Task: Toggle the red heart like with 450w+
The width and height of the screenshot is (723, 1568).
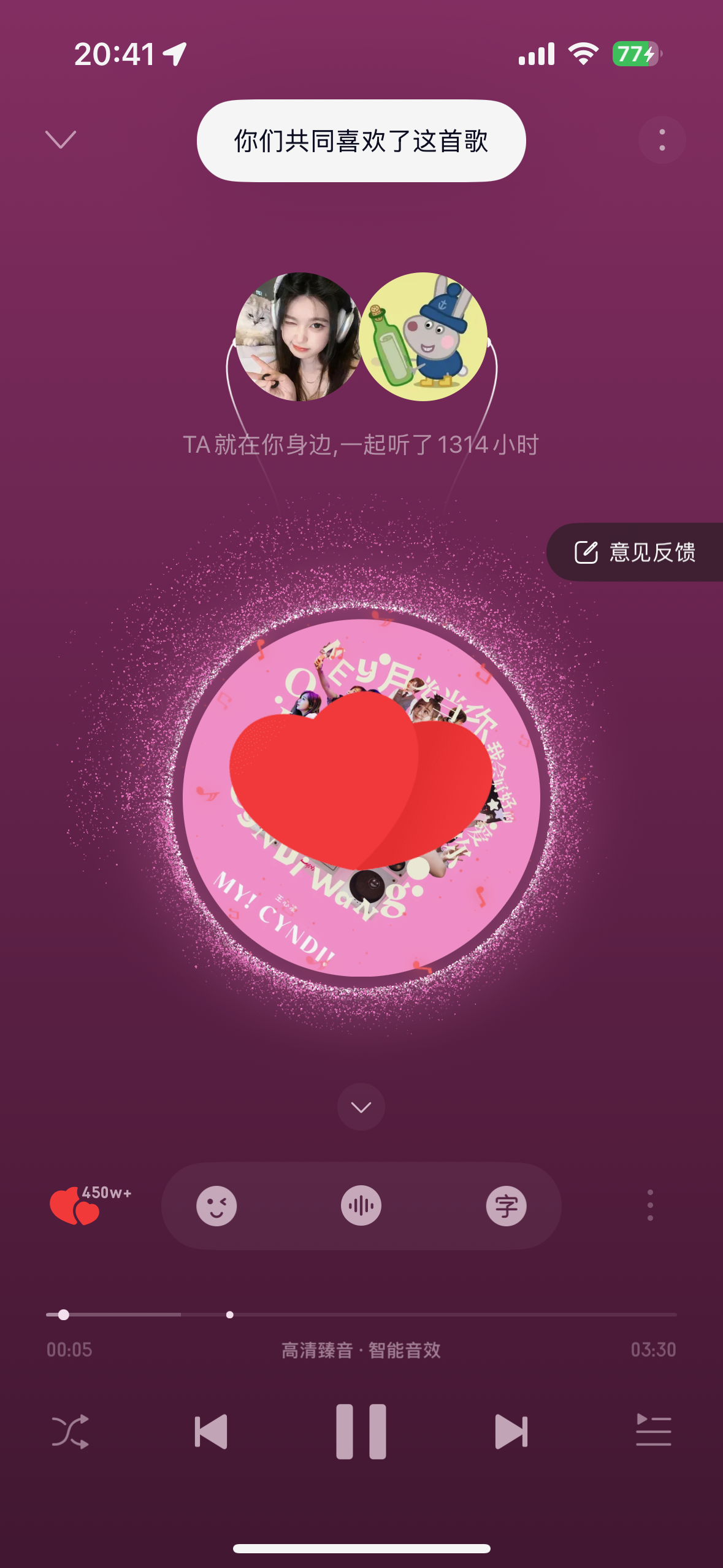Action: point(75,1205)
